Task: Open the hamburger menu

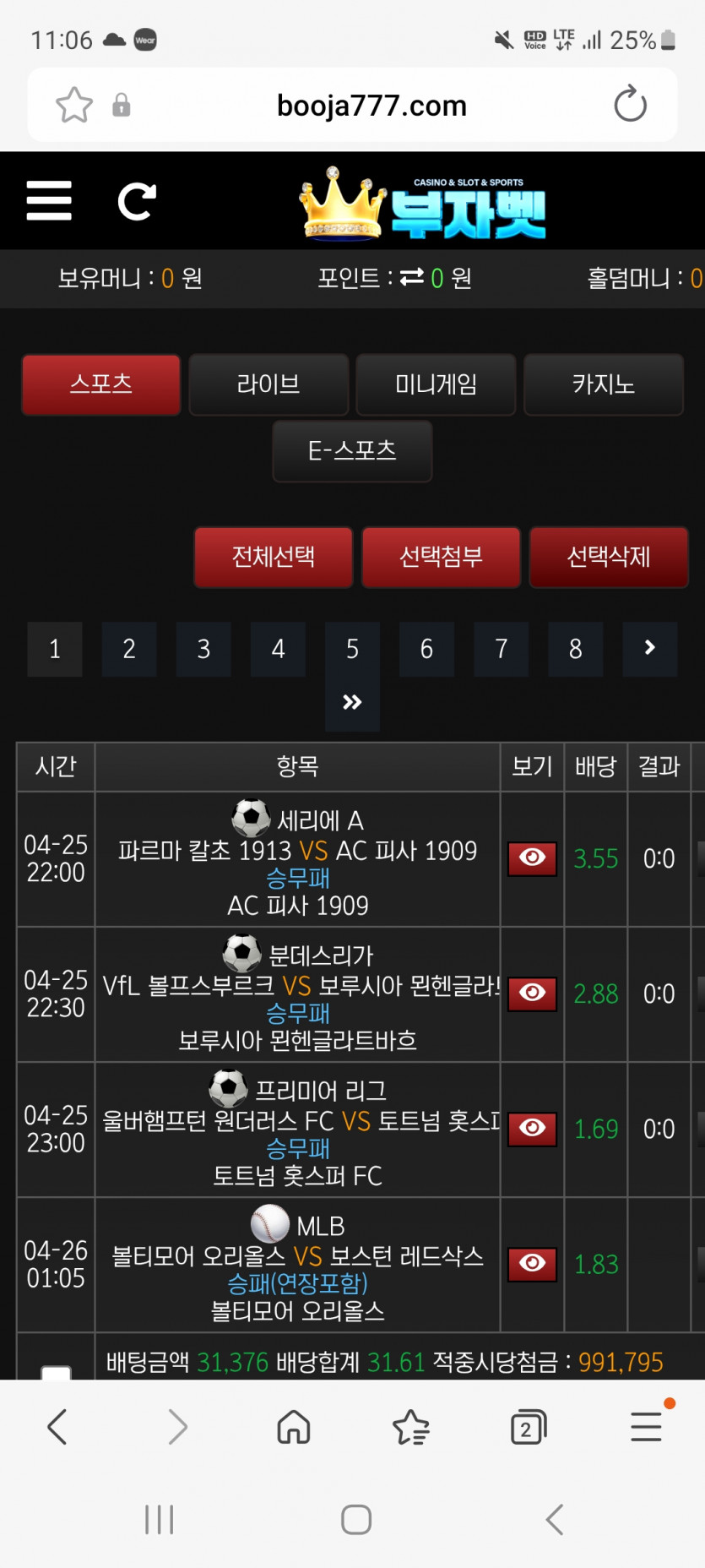Action: 49,200
